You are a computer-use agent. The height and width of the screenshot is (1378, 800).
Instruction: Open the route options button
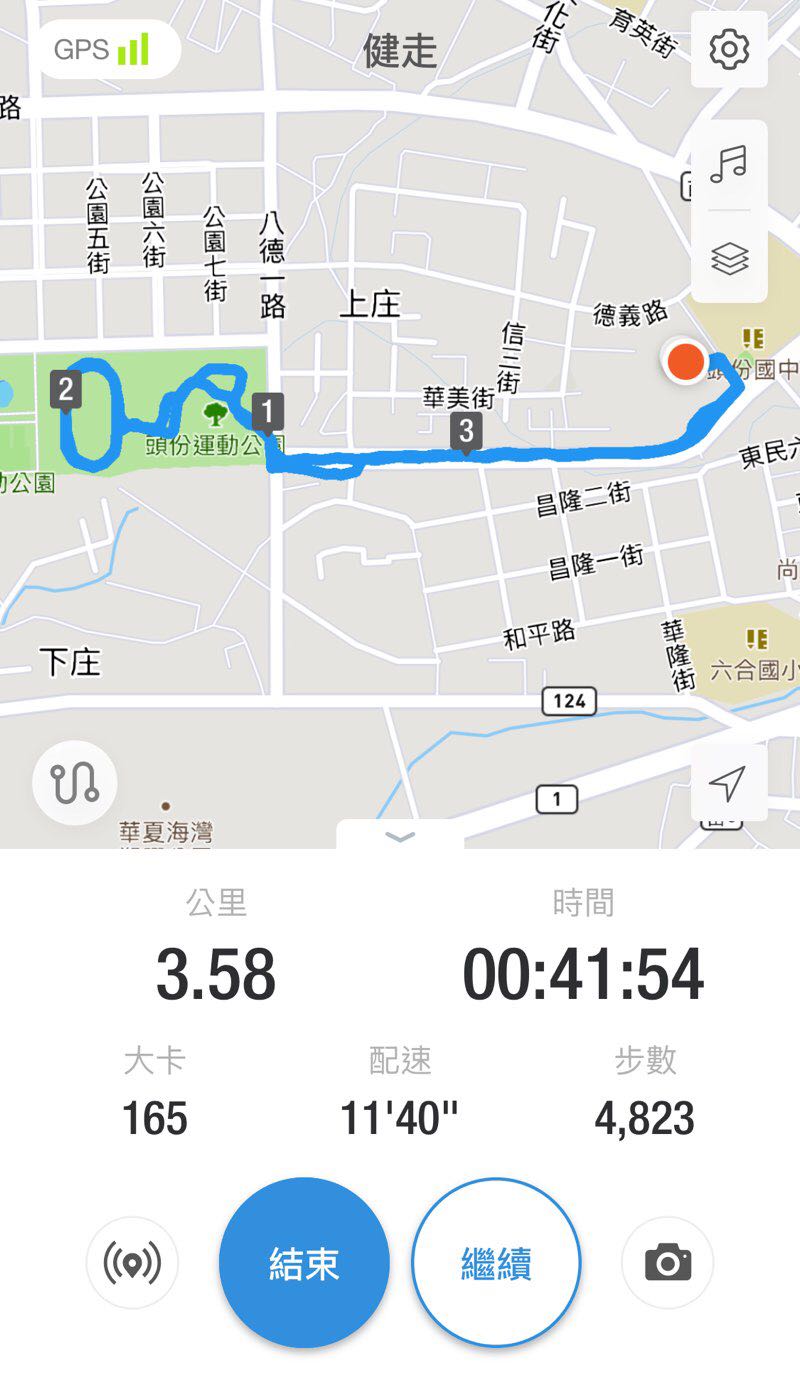tap(75, 783)
